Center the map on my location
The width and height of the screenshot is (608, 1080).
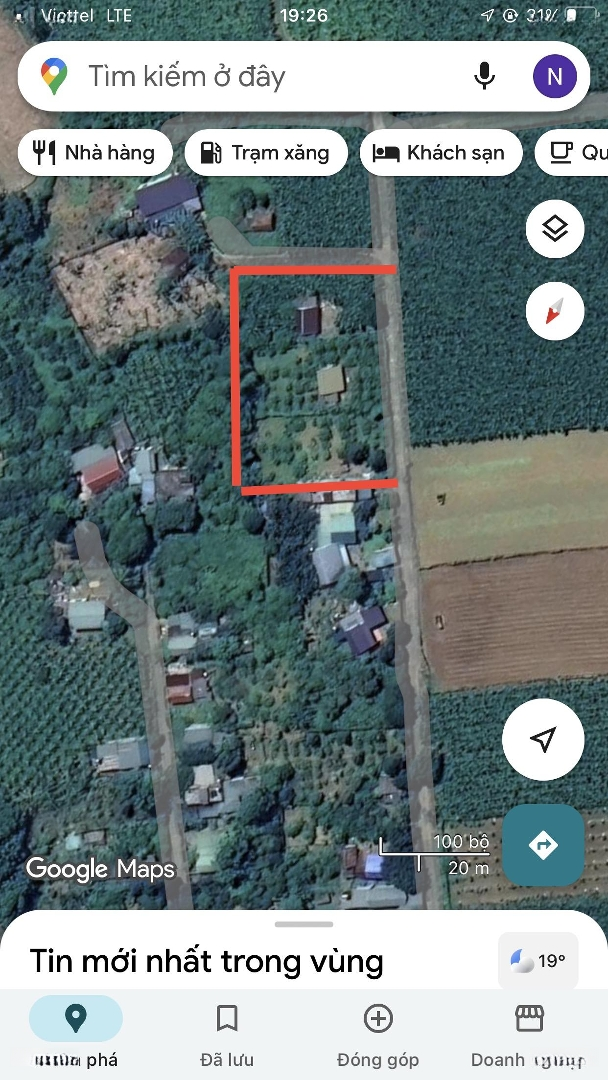tap(543, 740)
